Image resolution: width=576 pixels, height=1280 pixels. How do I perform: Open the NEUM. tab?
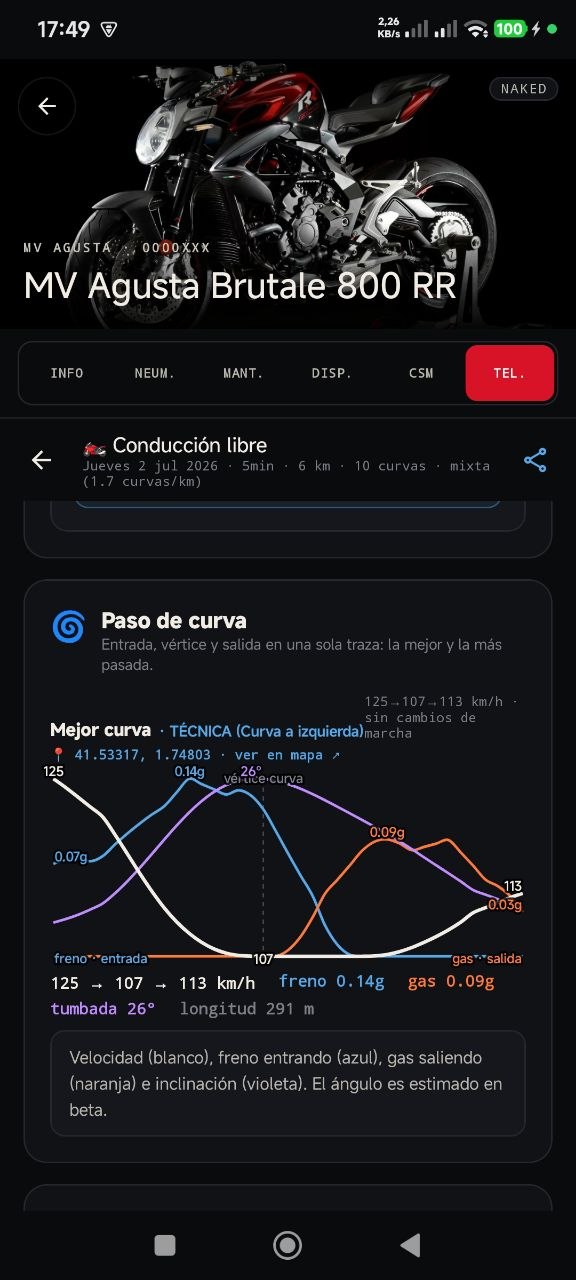coord(155,373)
